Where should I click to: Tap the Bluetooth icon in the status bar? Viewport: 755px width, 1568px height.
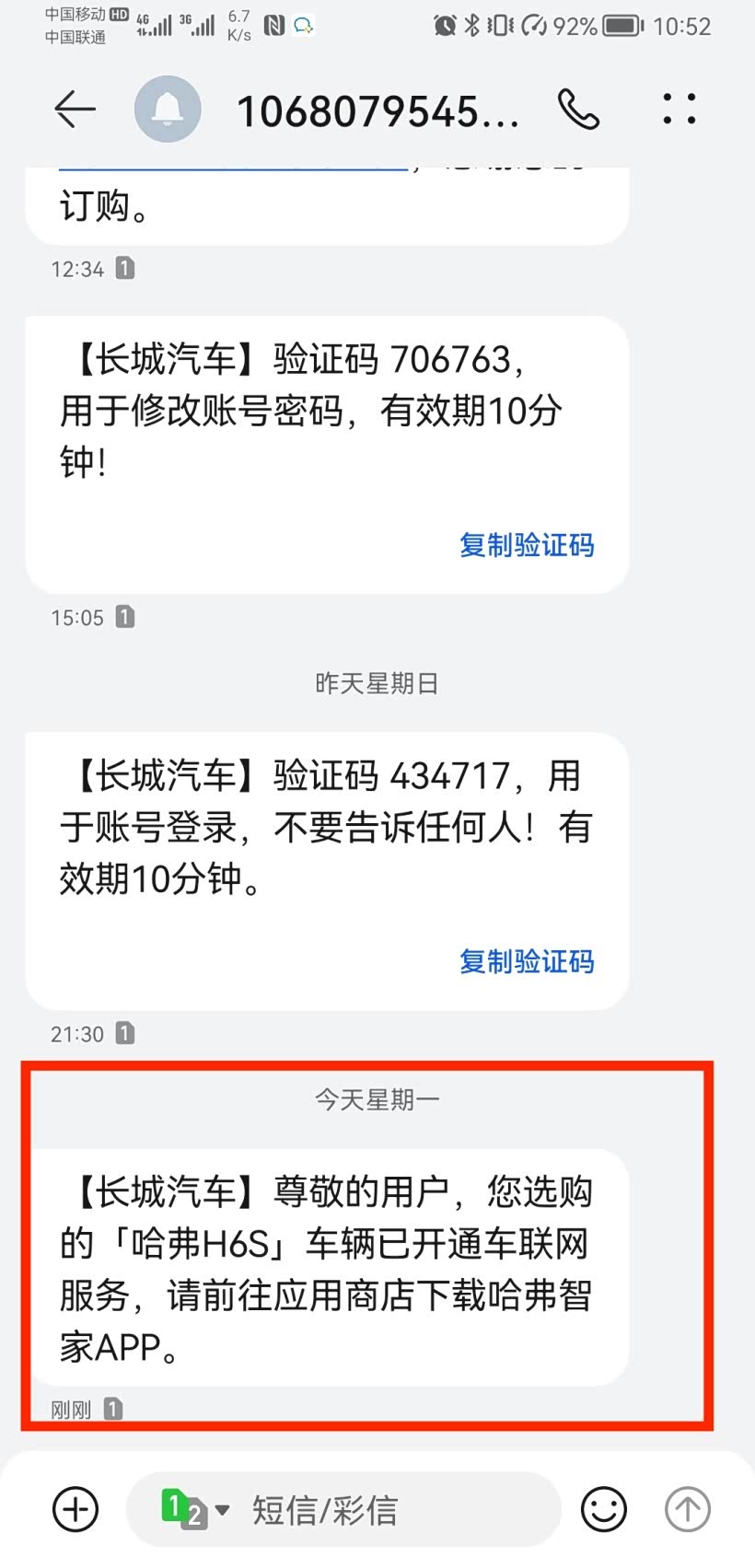[x=474, y=25]
